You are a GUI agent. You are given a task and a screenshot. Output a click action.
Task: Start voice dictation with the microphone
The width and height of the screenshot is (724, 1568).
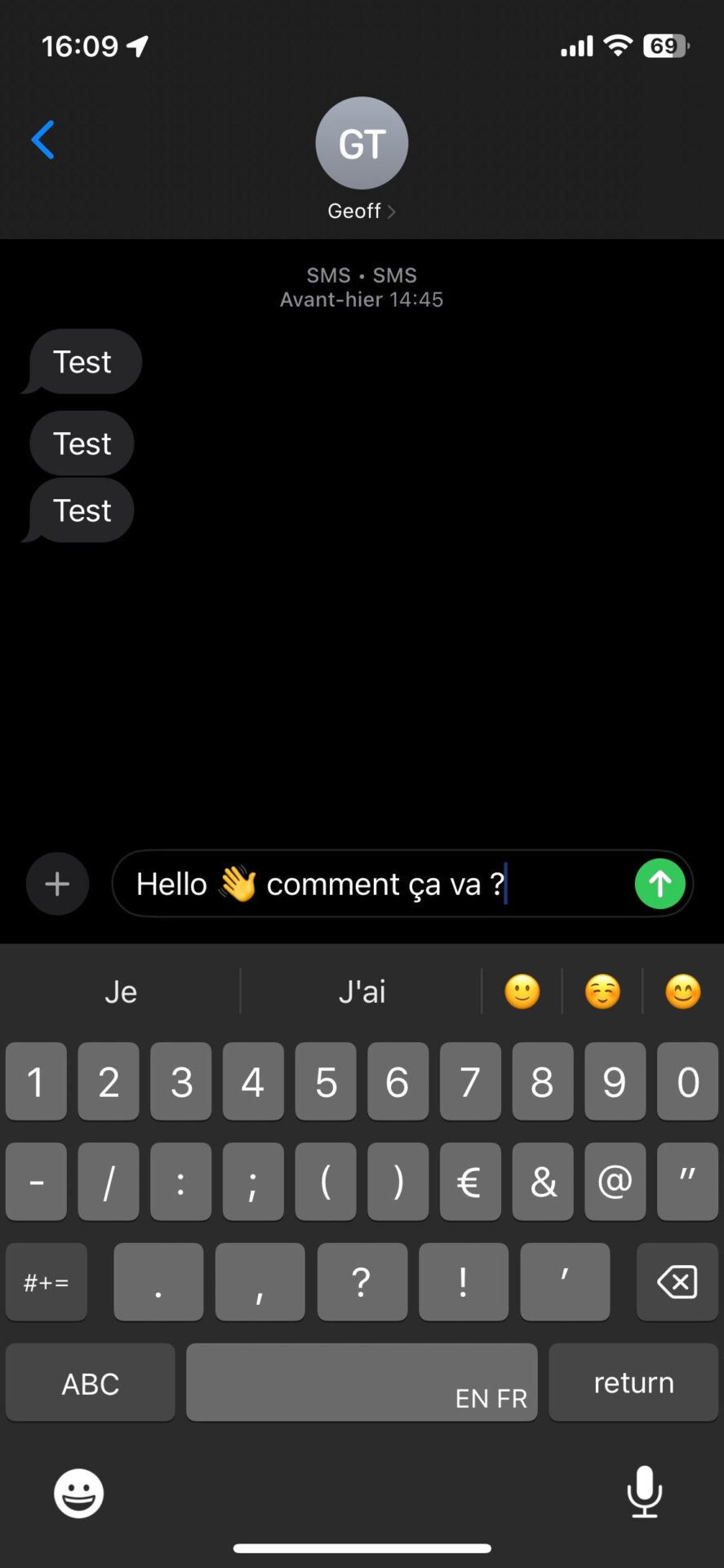(x=644, y=1491)
